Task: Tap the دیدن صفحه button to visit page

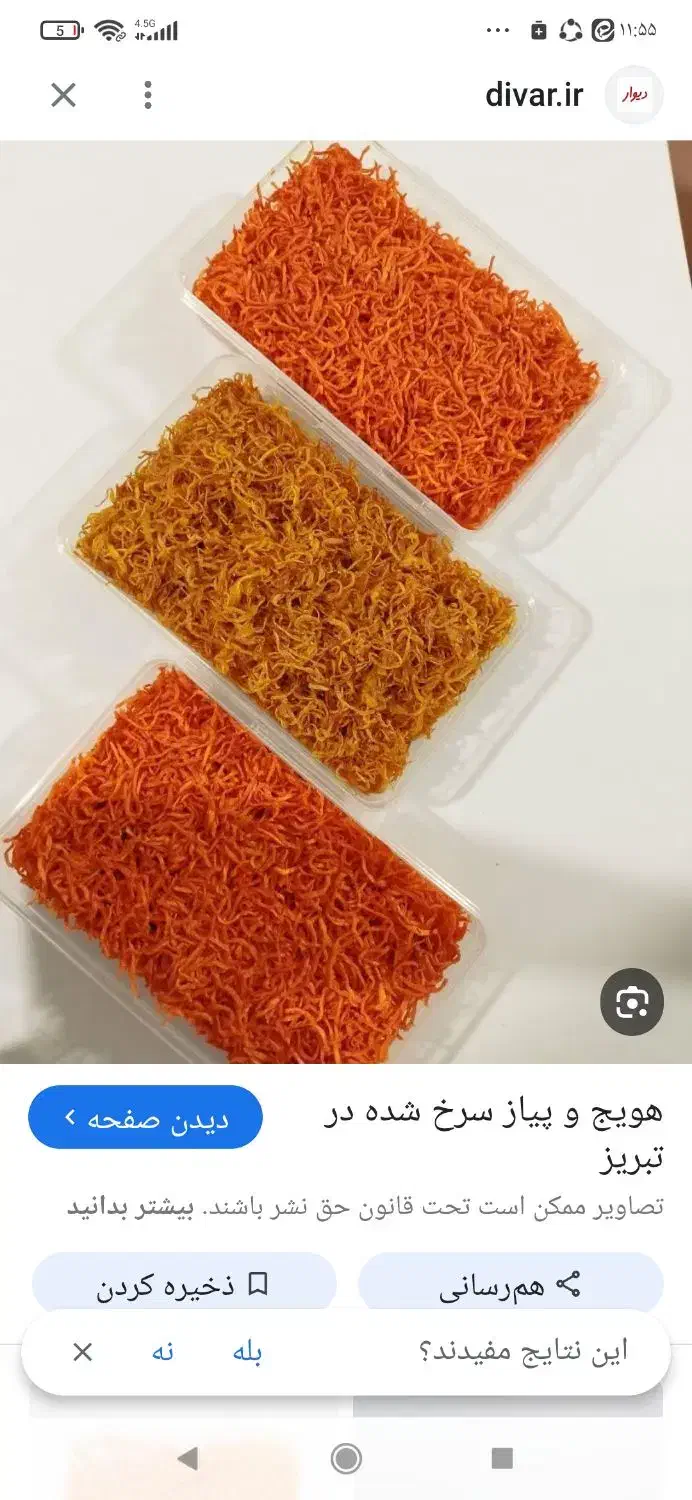Action: pyautogui.click(x=145, y=1117)
